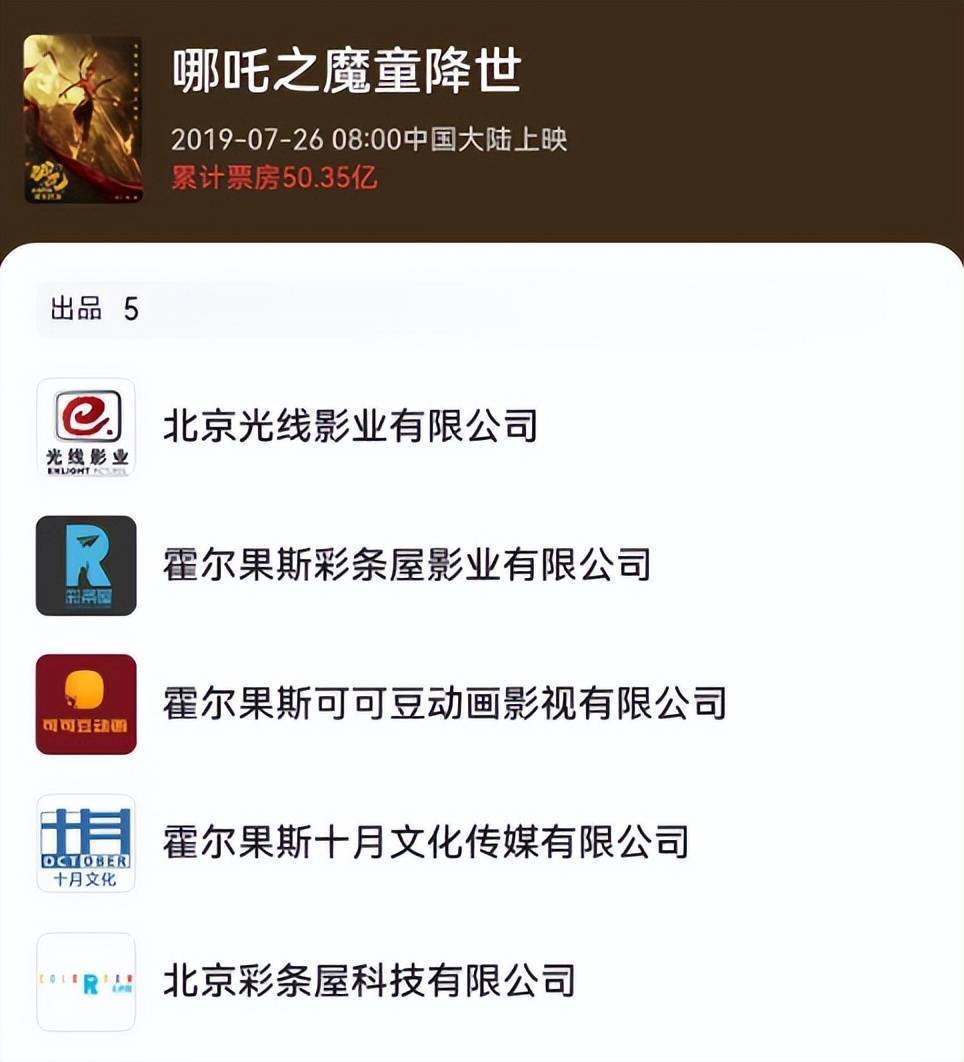The width and height of the screenshot is (964, 1062).
Task: Open 北京彩条屋科技有限公司 entry
Action: tap(368, 981)
